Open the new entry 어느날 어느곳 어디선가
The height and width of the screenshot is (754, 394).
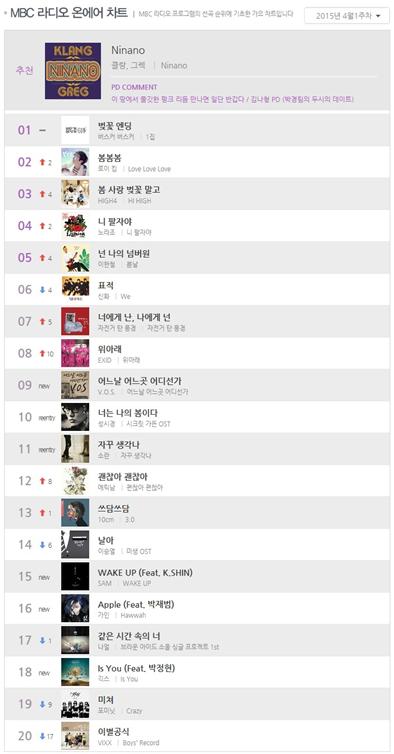pyautogui.click(x=139, y=381)
